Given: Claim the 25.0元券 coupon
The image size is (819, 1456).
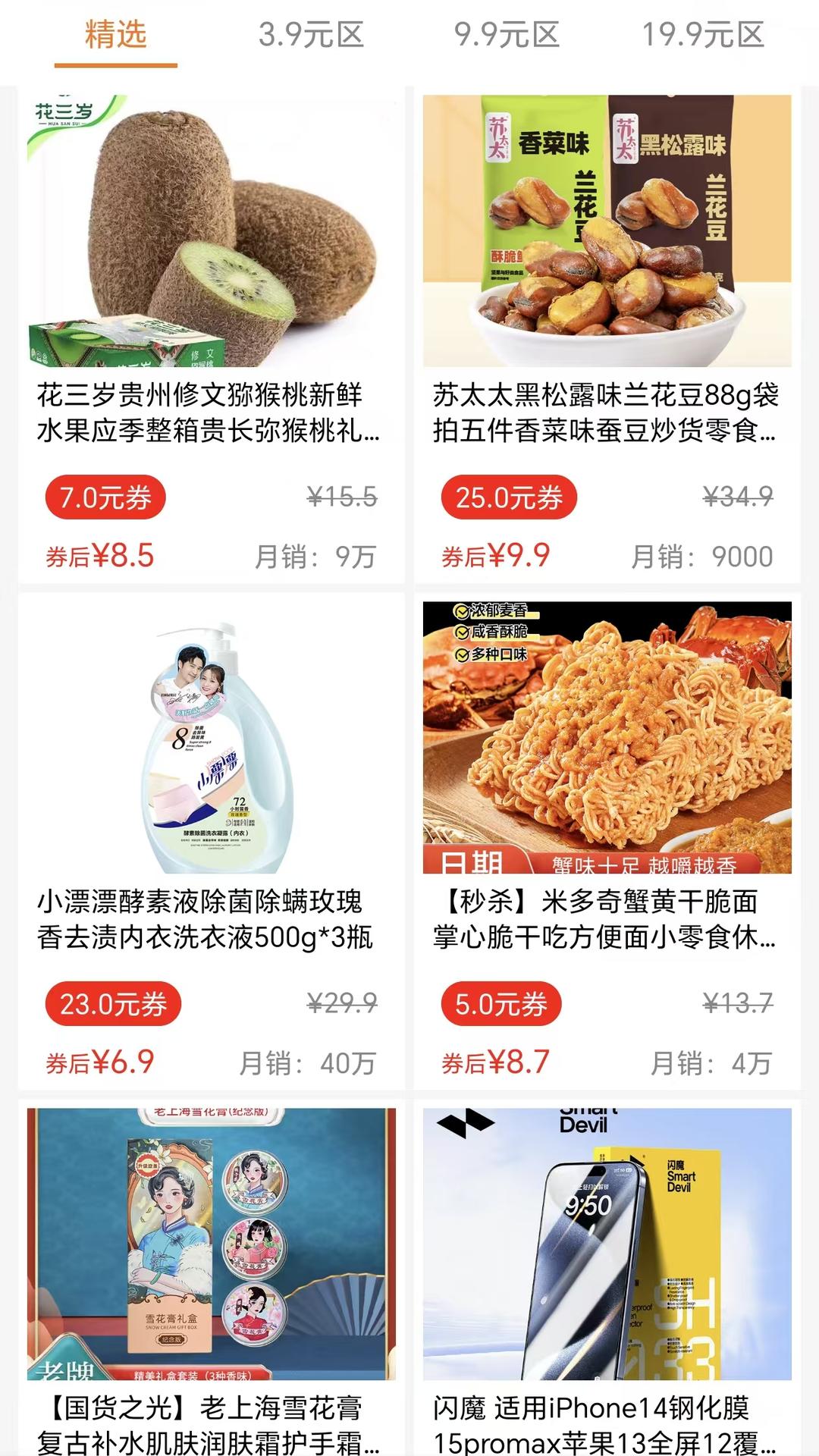Looking at the screenshot, I should 508,497.
